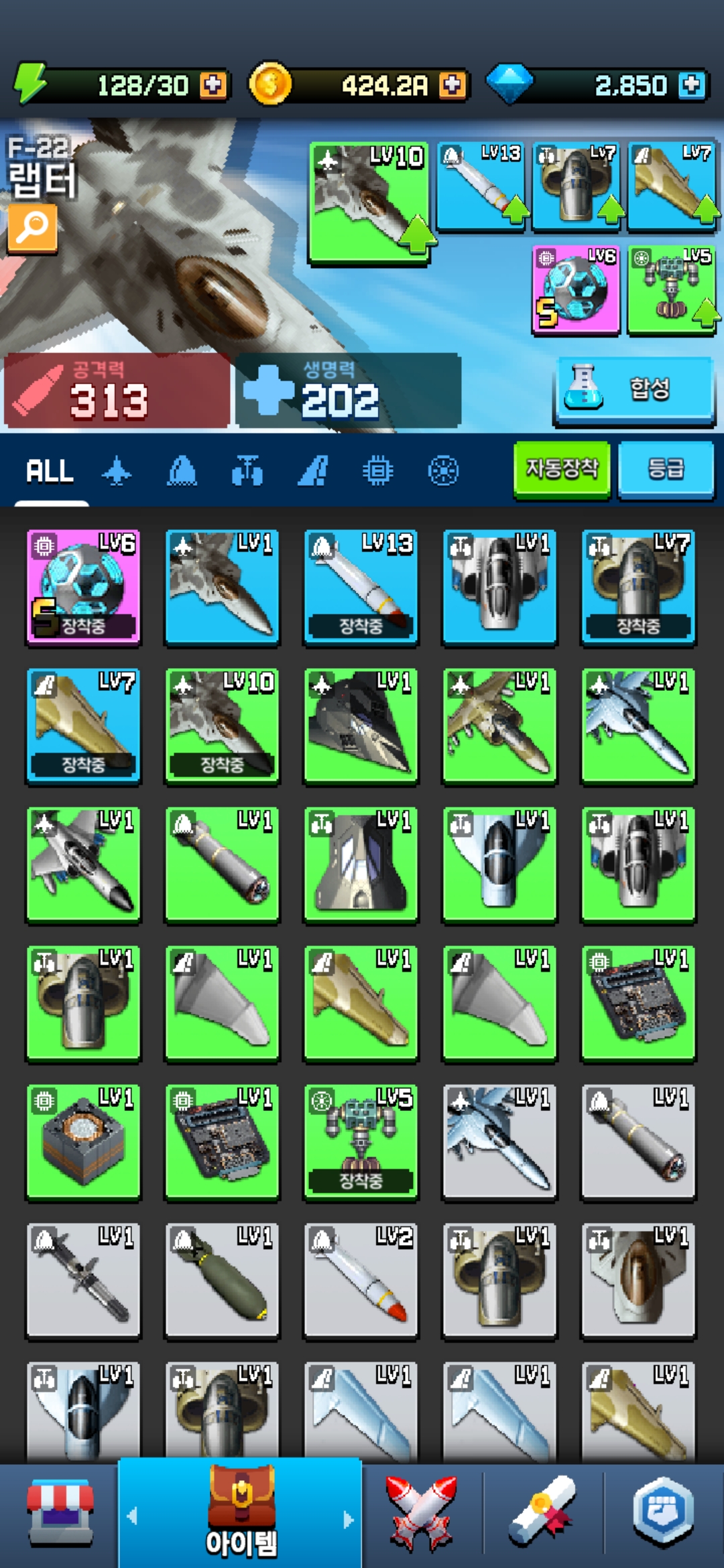The width and height of the screenshot is (724, 1568).
Task: Tap the magnifier icon under F-22 랩터
Action: coord(32,228)
